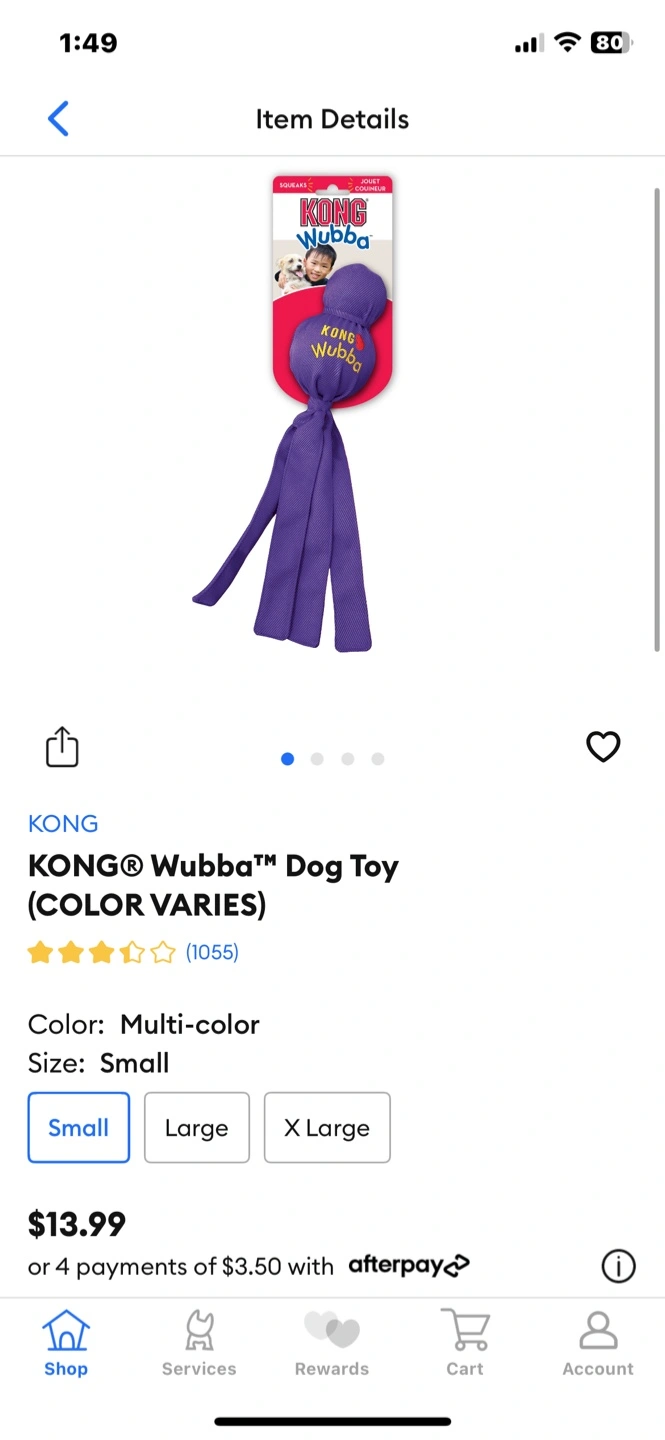The width and height of the screenshot is (665, 1440).
Task: Switch to the Shop tab
Action: 66,1344
